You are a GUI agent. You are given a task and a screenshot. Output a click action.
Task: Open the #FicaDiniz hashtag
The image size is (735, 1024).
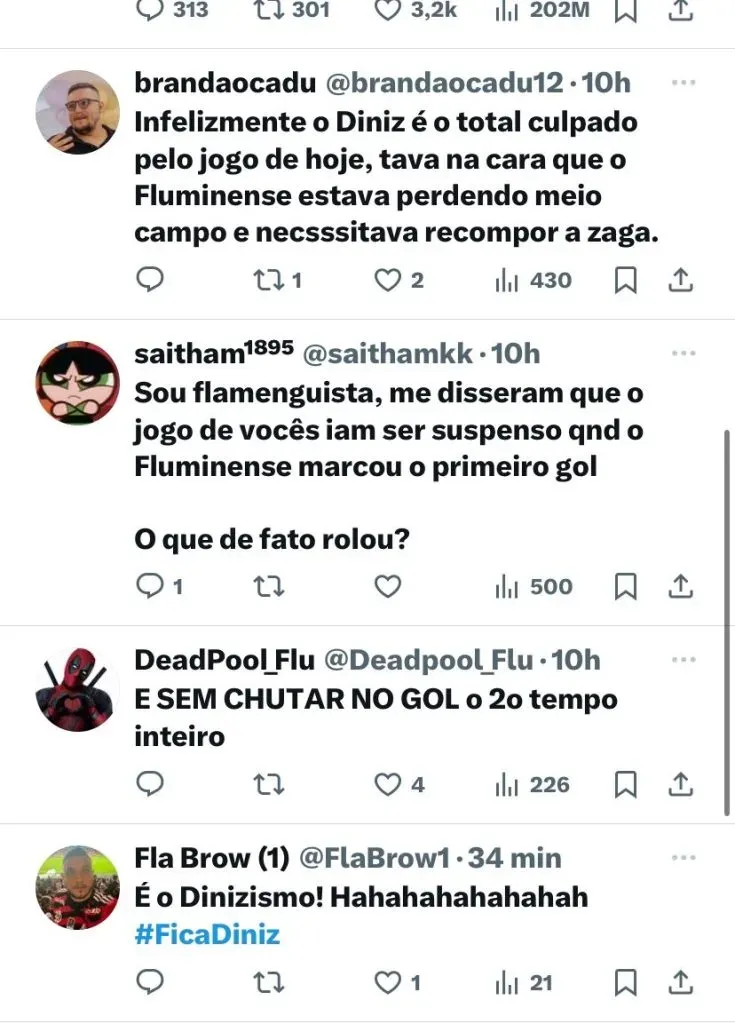pos(207,935)
